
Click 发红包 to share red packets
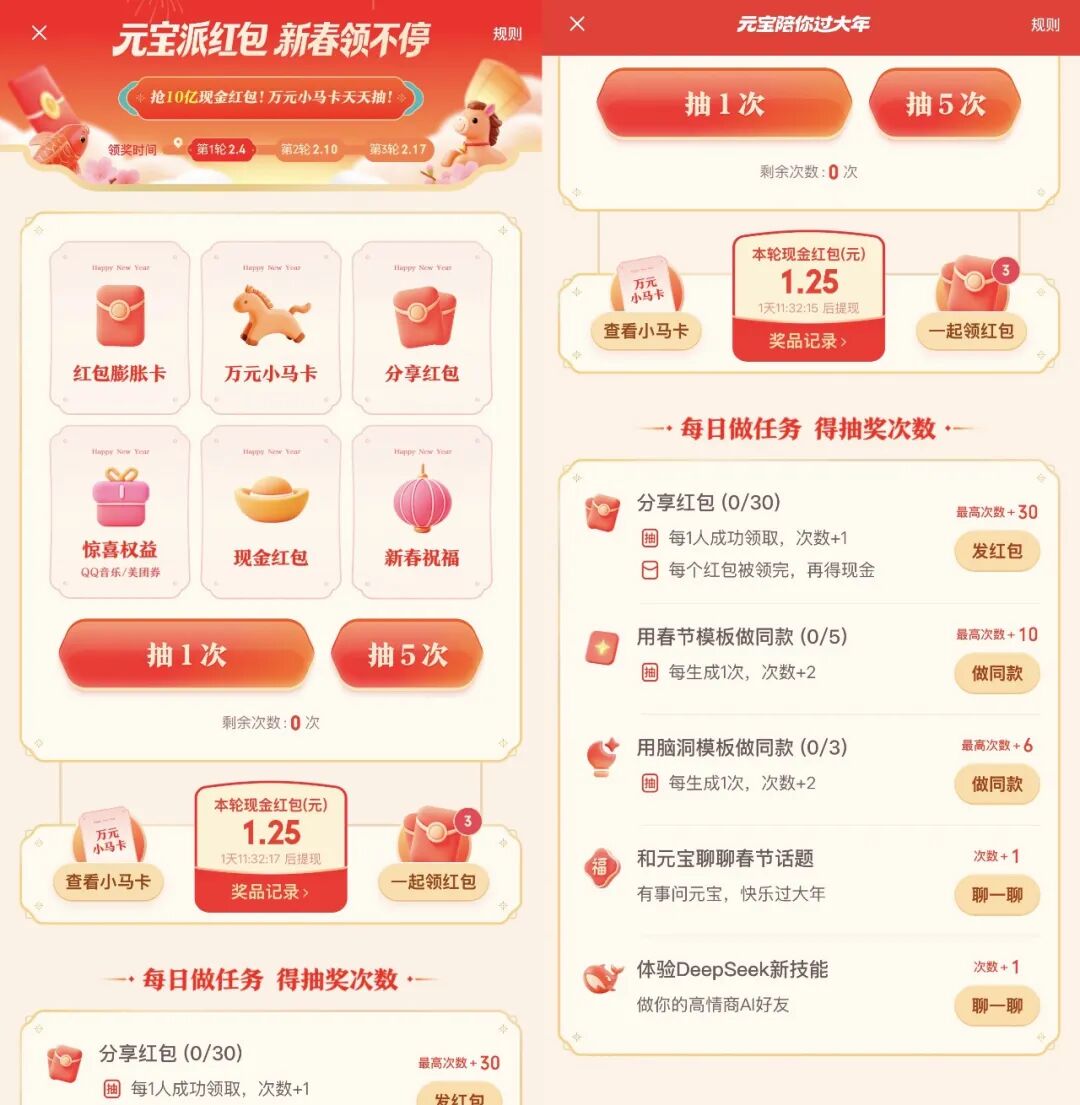point(997,551)
